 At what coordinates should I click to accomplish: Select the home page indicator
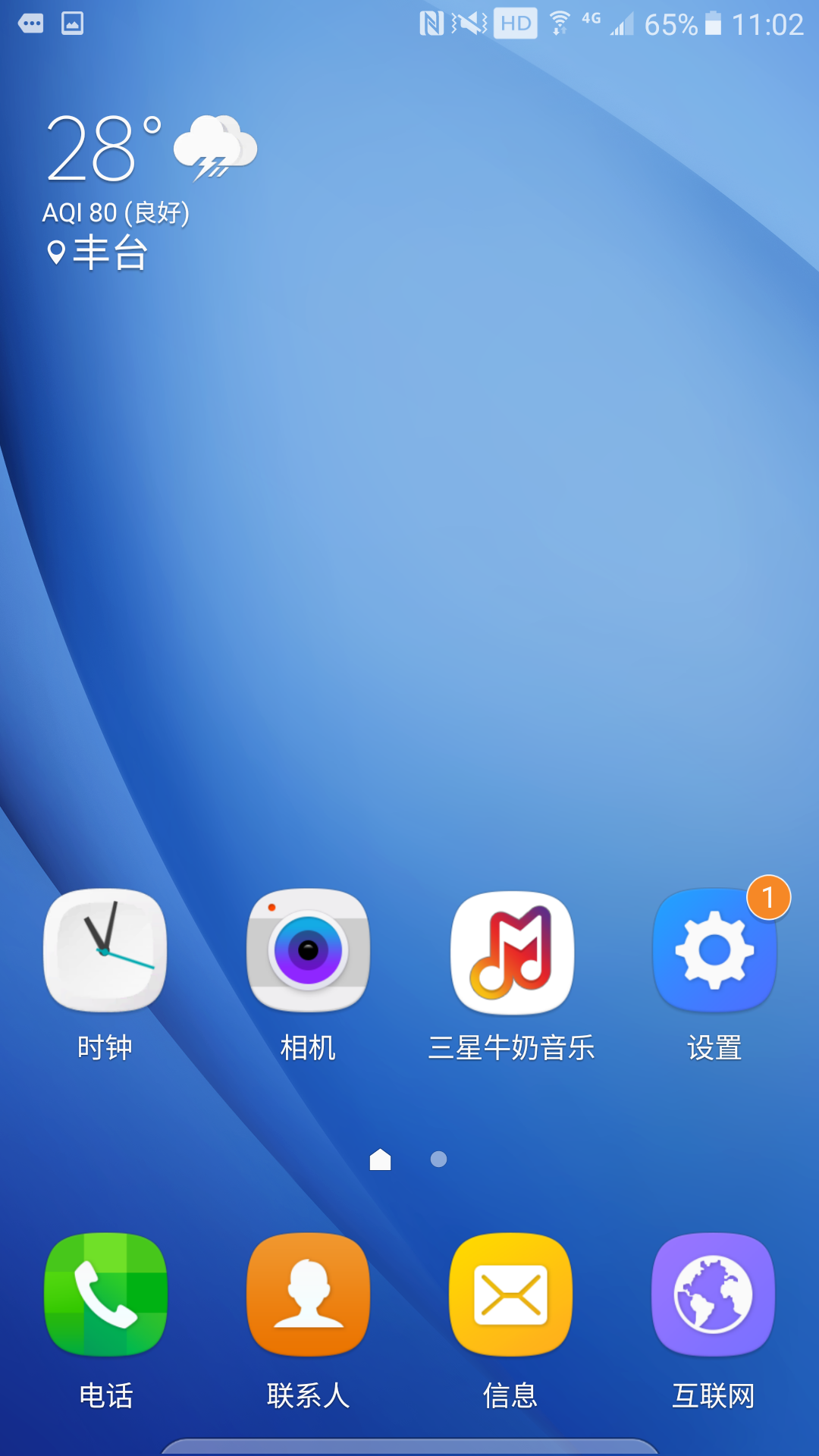pyautogui.click(x=381, y=1159)
